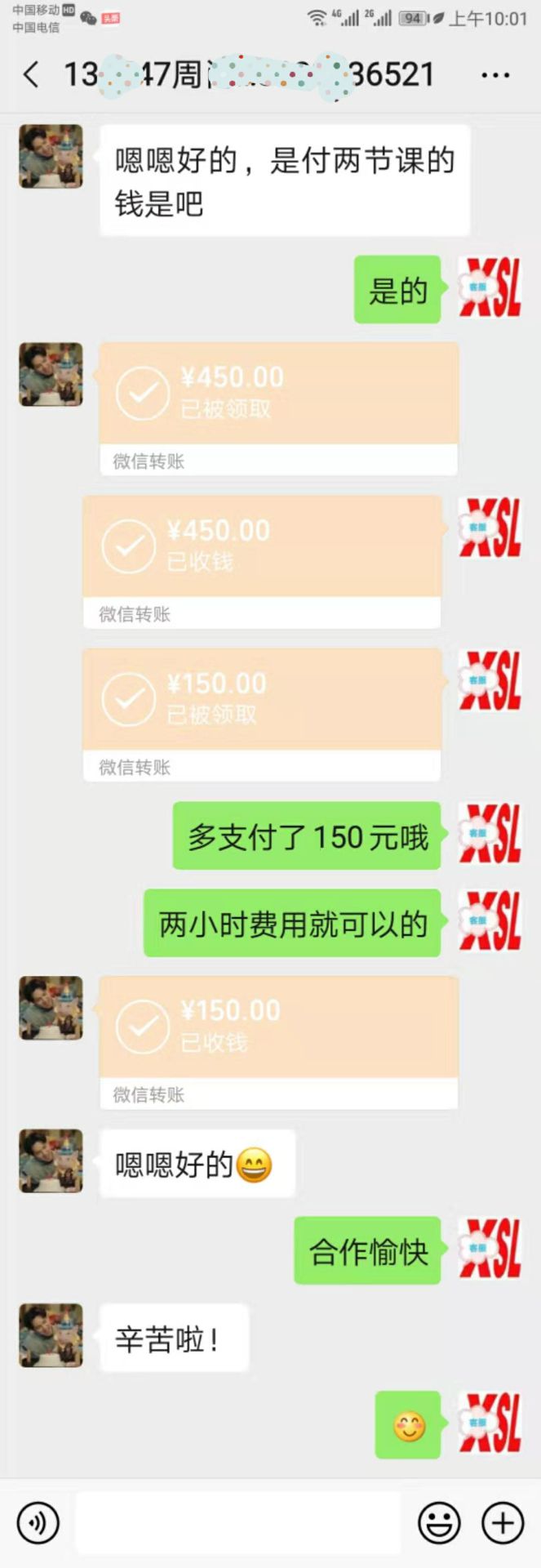The image size is (541, 1568).
Task: Tap the message text field
Action: pyautogui.click(x=238, y=1522)
